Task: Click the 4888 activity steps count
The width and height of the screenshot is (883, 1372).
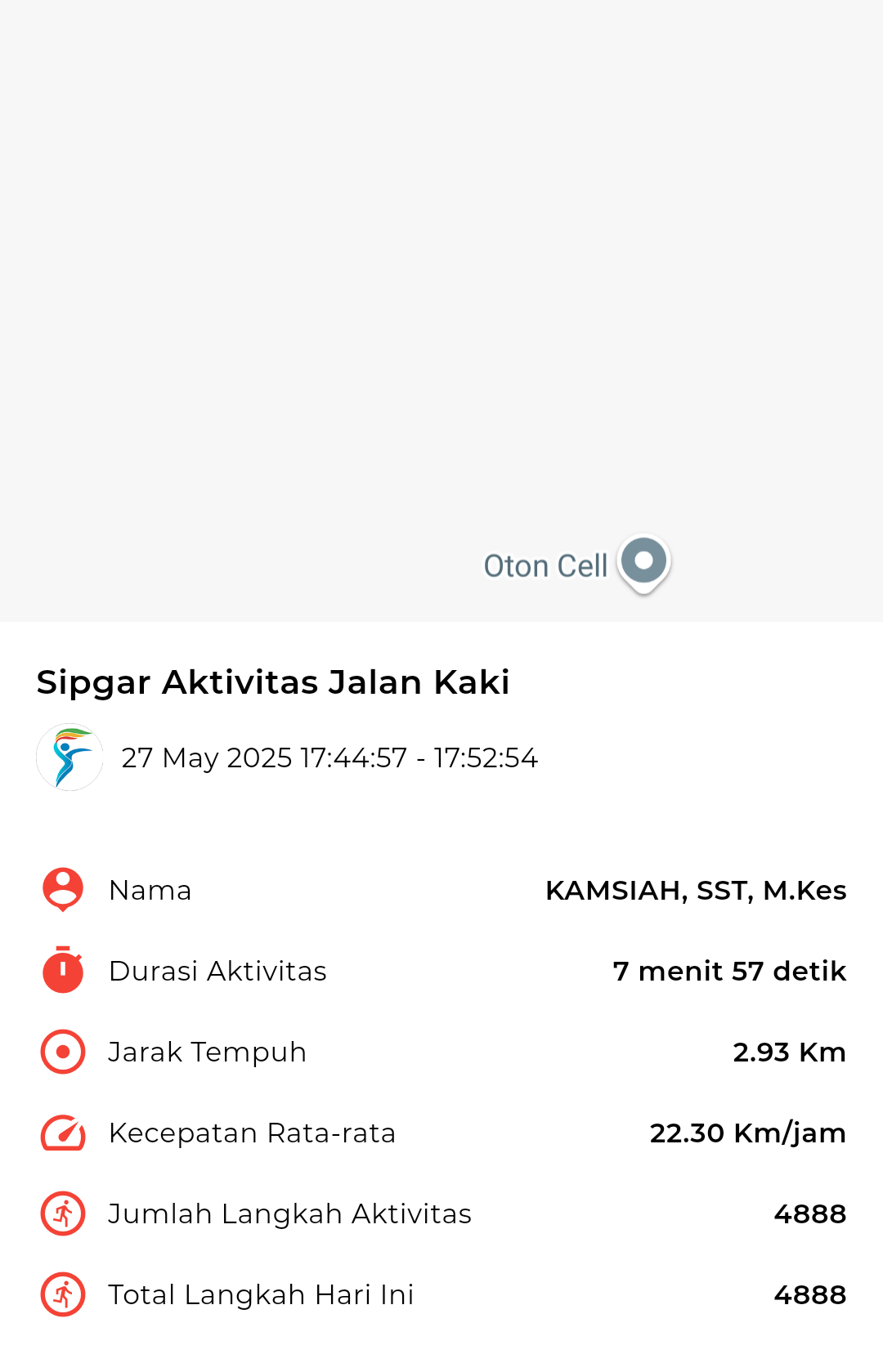Action: (810, 1214)
